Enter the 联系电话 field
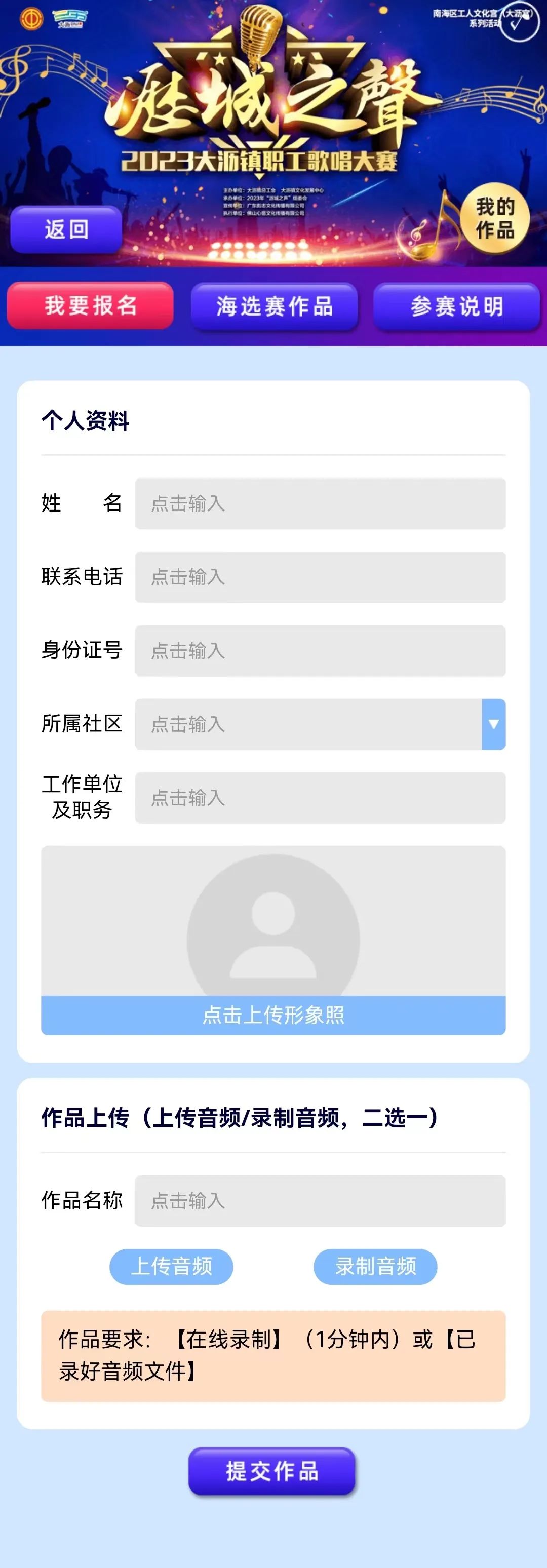This screenshot has width=547, height=1568. (320, 577)
